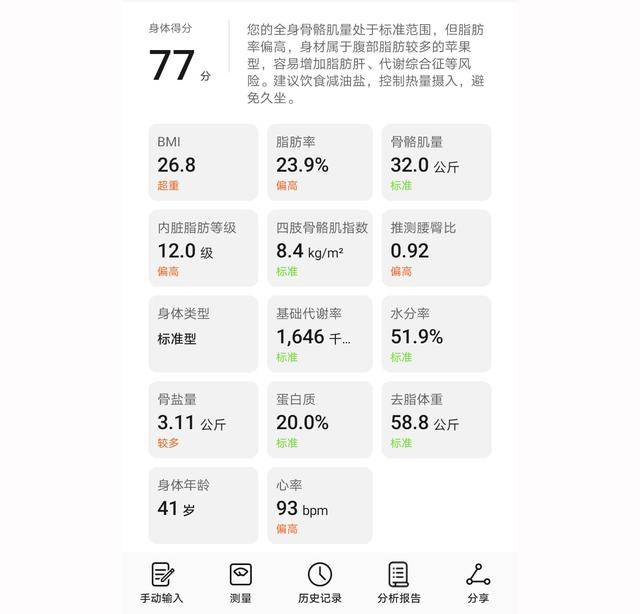Open the BMI 26.8 card
Image resolution: width=640 pixels, height=614 pixels.
click(202, 162)
